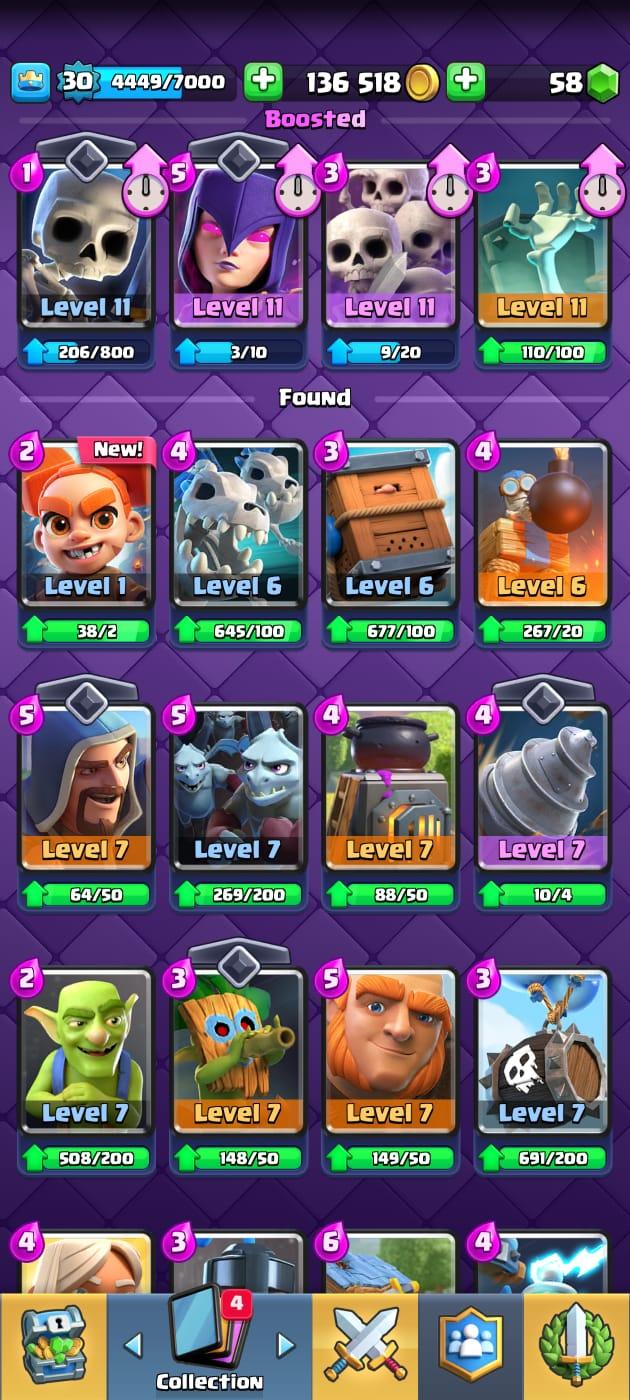
Task: Tap the plus button to add gold
Action: (465, 82)
